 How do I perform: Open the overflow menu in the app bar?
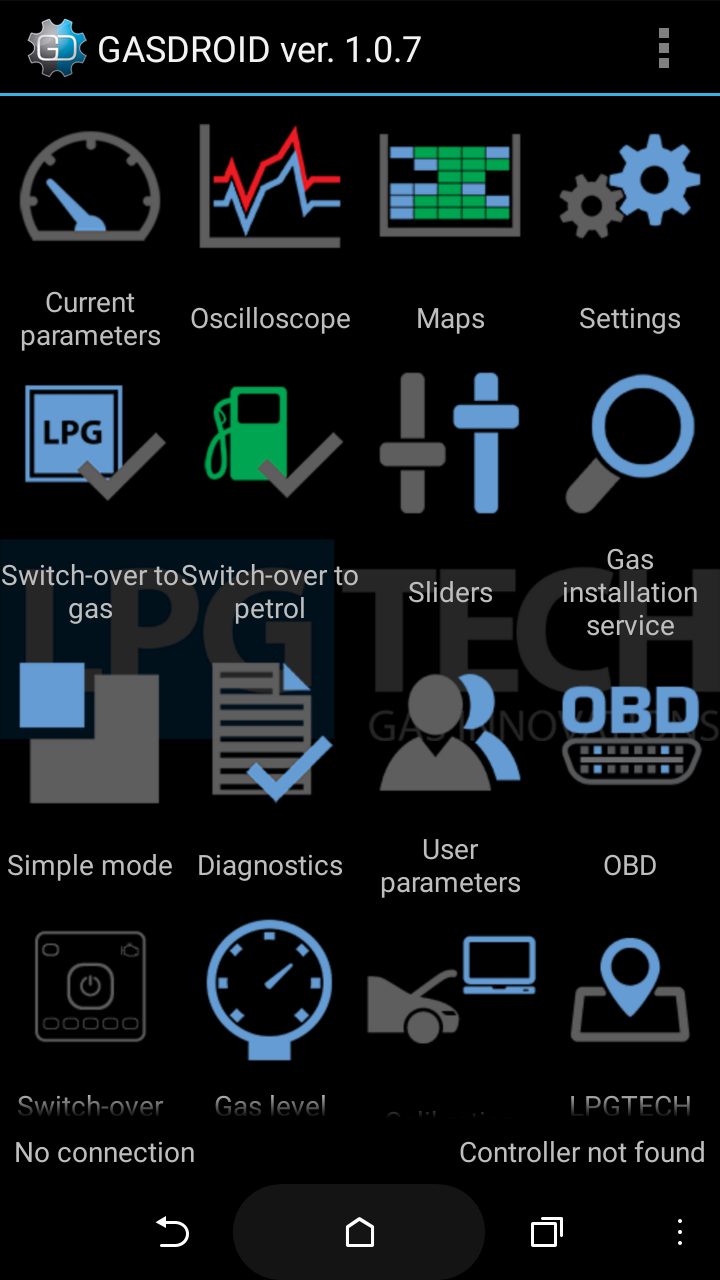pos(663,48)
